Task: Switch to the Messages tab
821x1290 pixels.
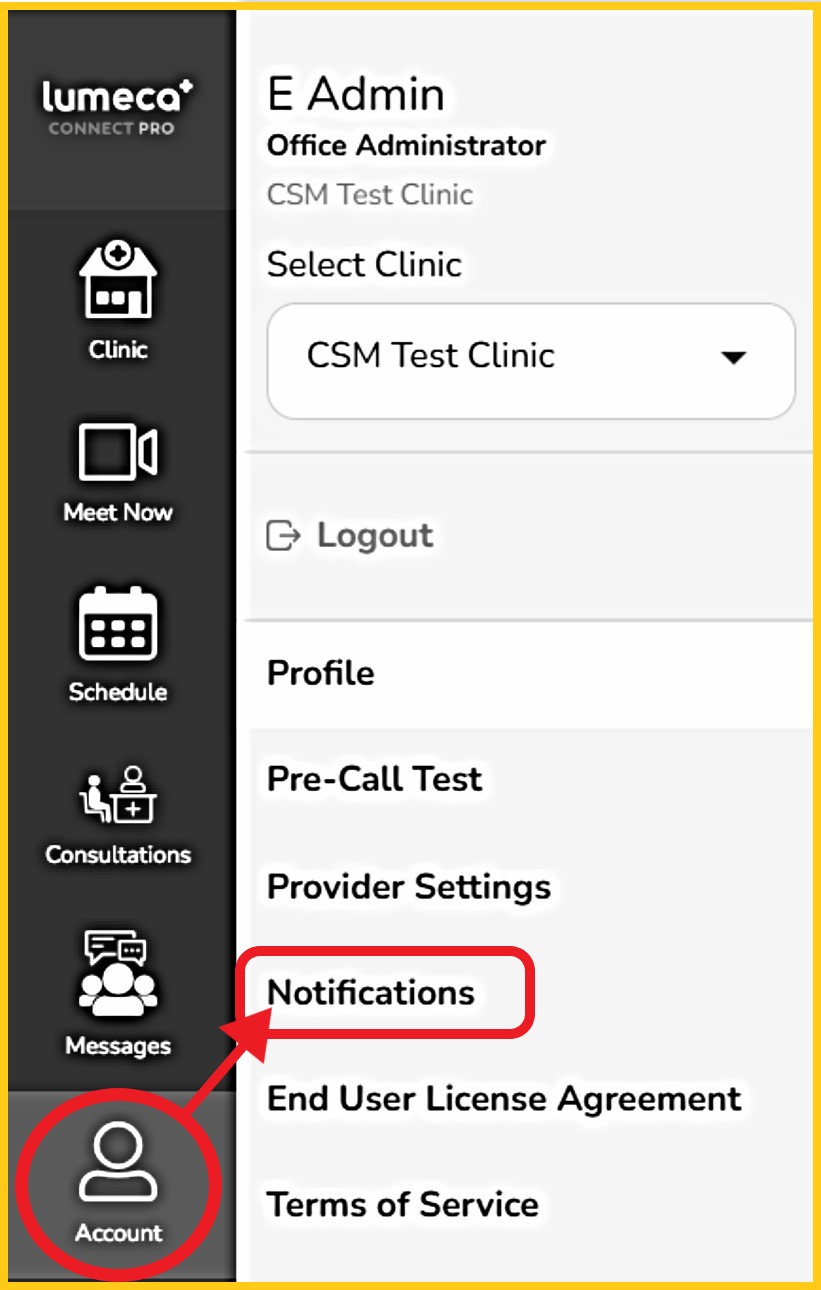Action: pos(118,993)
